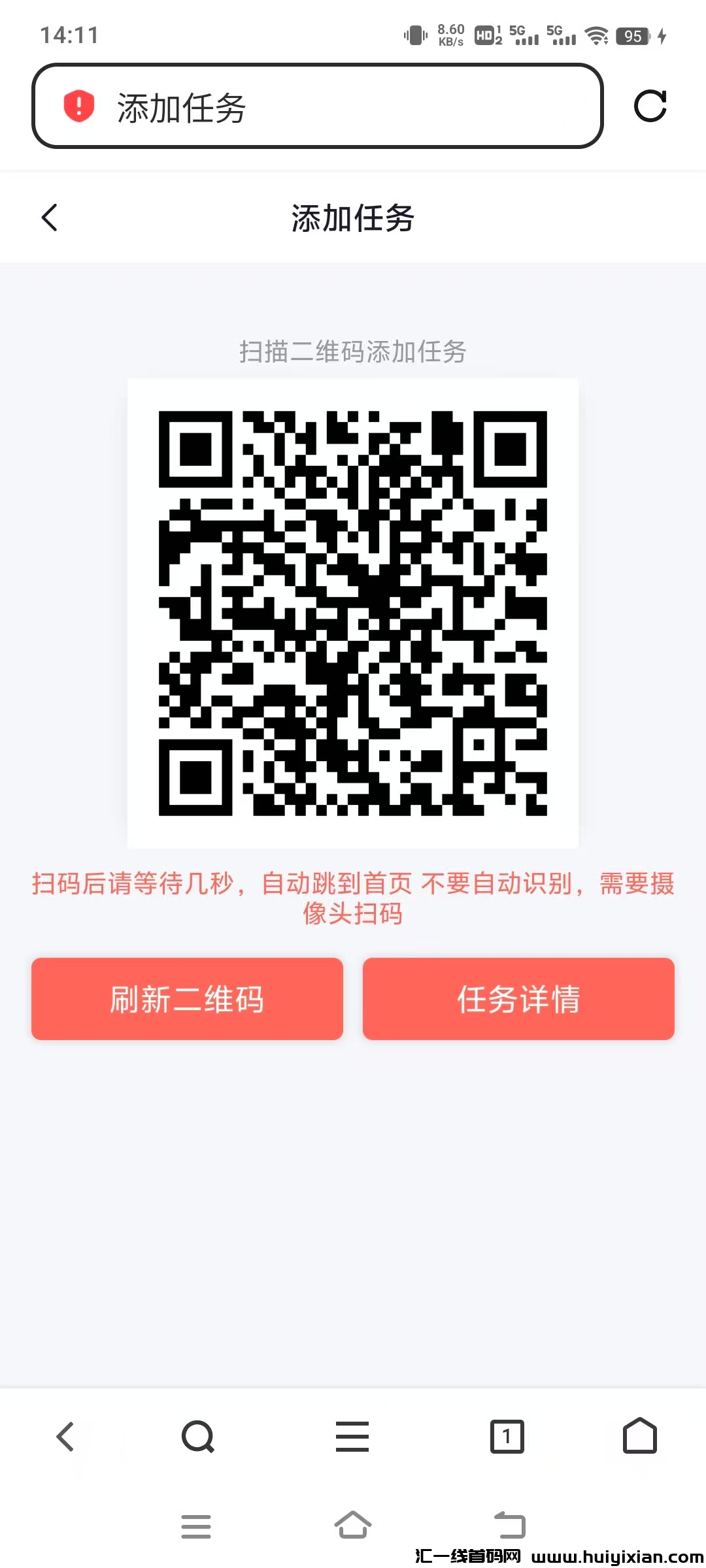
Task: Tap the 刷新二维码 button
Action: pos(186,999)
